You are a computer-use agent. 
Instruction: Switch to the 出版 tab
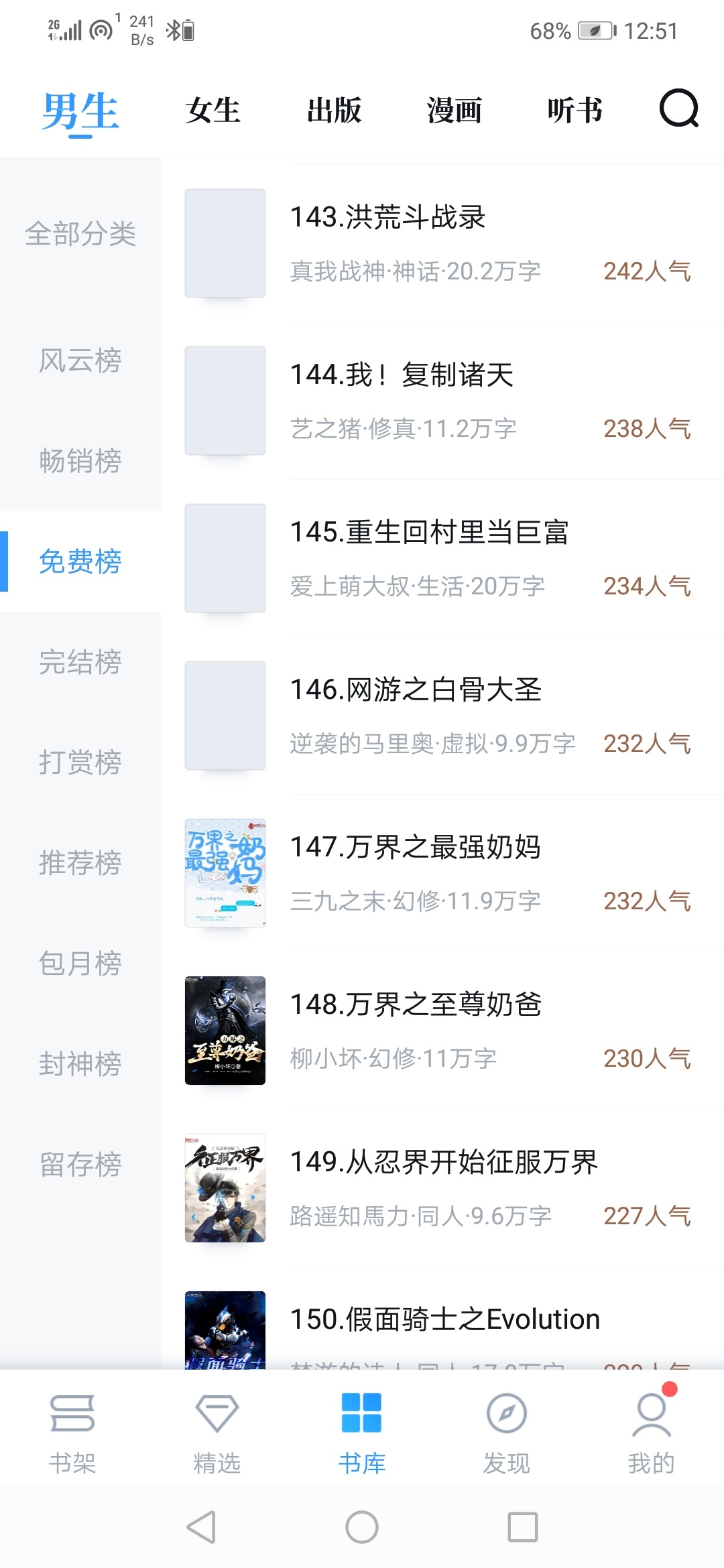point(334,111)
